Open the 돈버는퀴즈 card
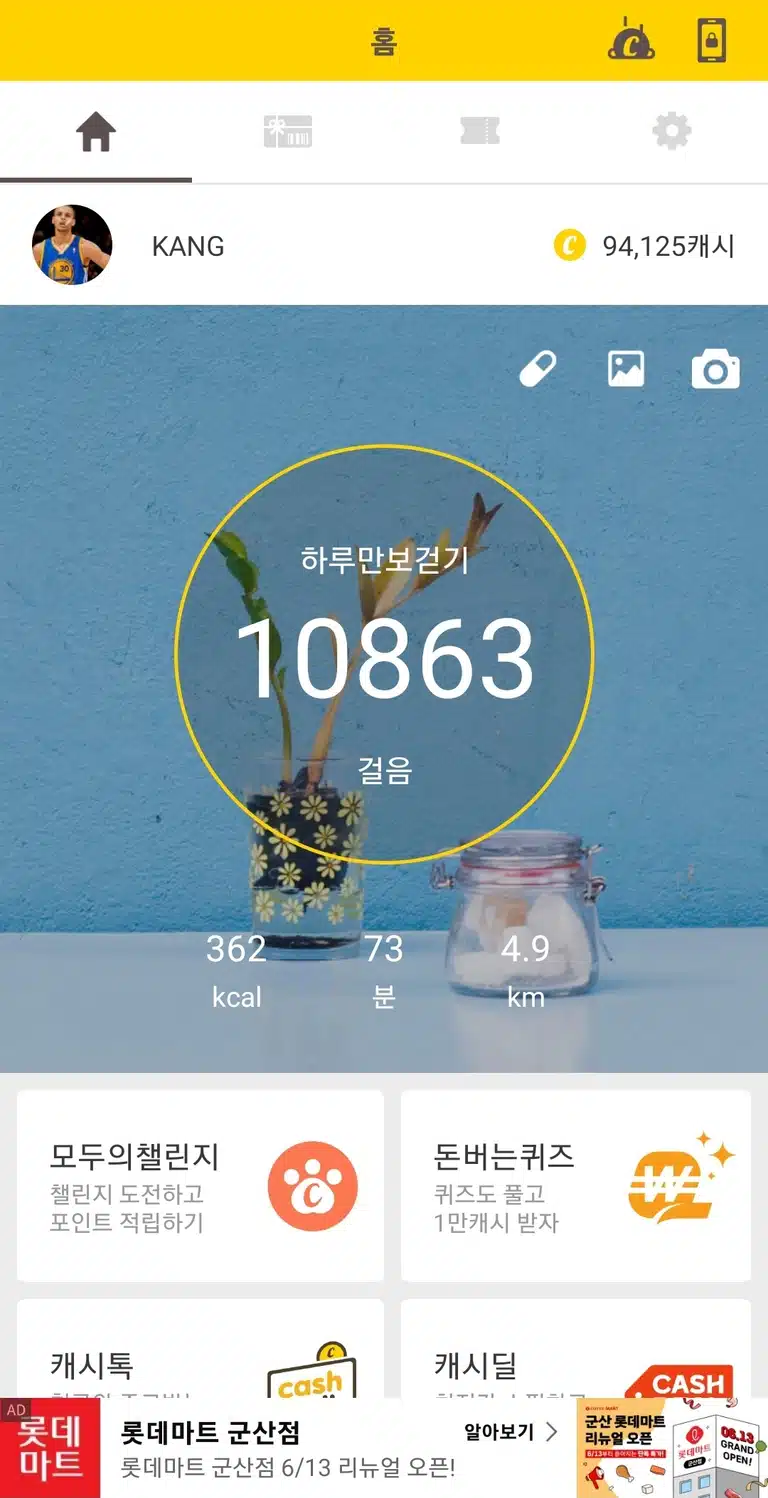768x1498 pixels. tap(576, 1186)
